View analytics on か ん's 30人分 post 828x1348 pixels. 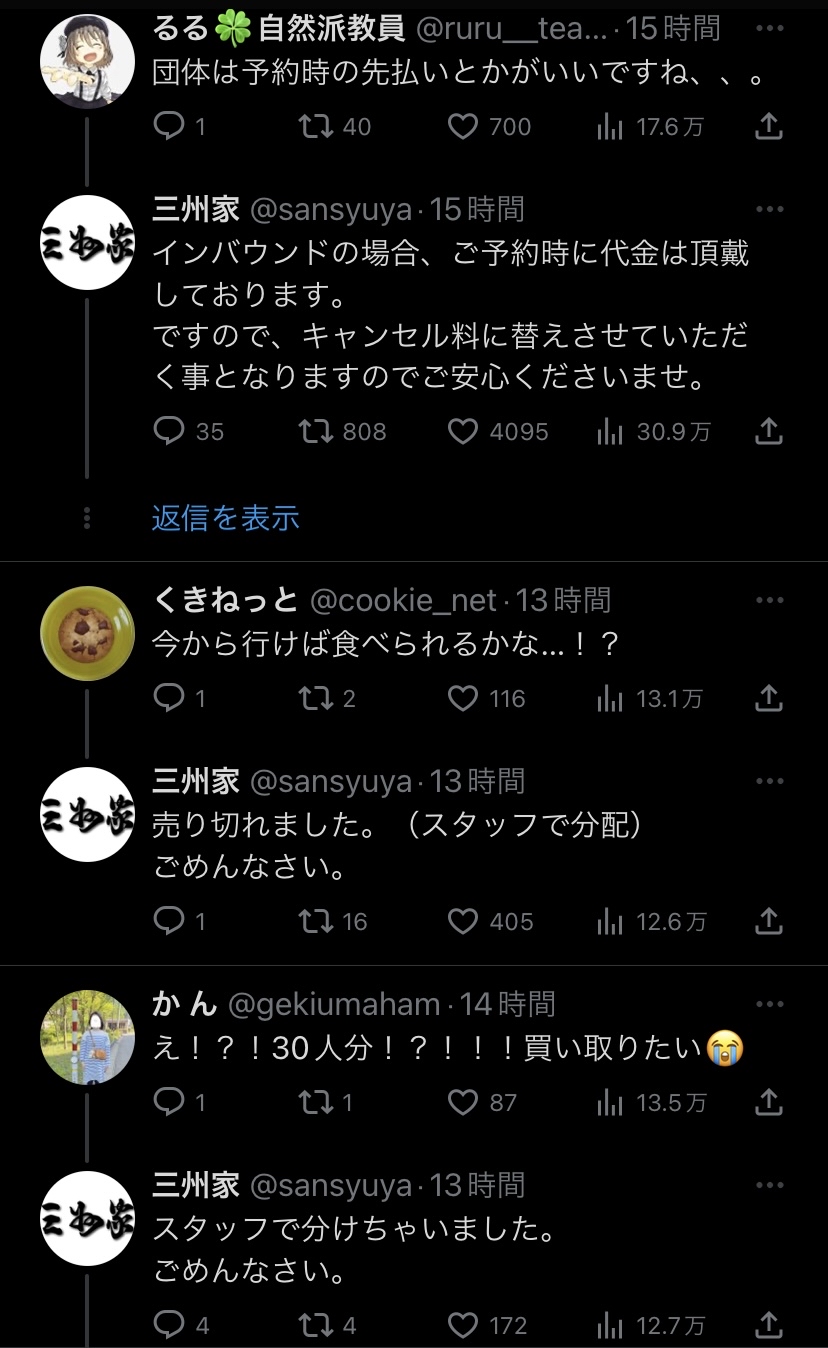(610, 1103)
